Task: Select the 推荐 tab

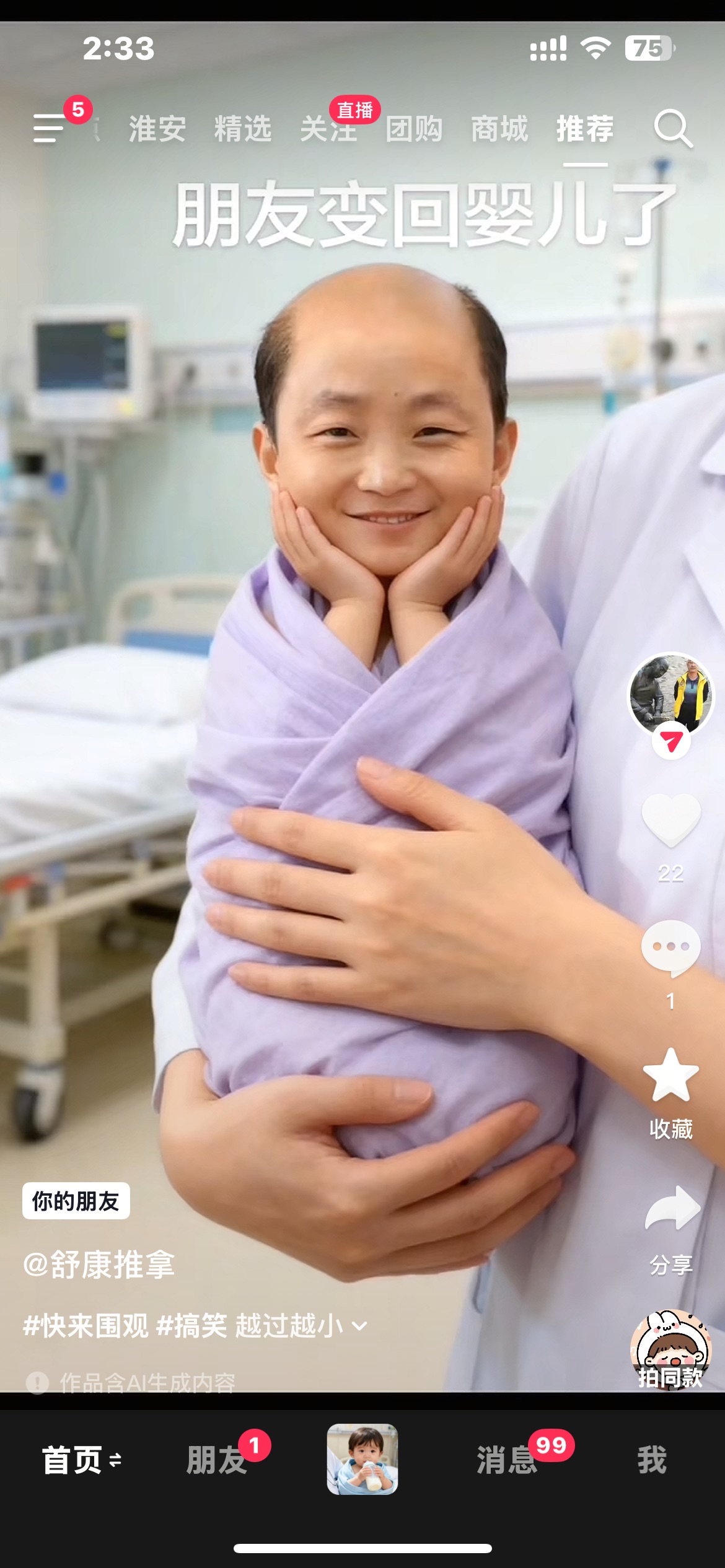Action: [x=585, y=129]
